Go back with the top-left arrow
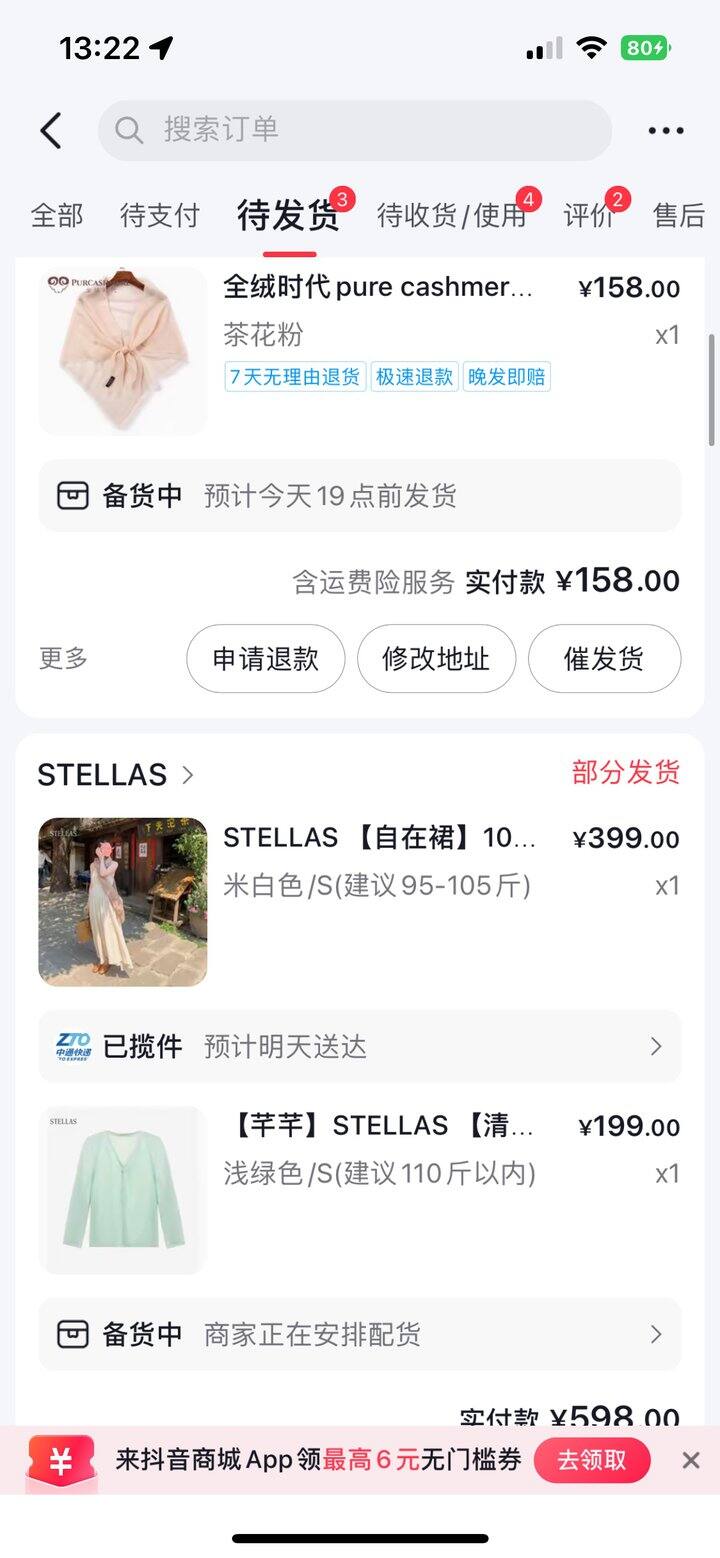This screenshot has height=1558, width=720. tap(51, 130)
